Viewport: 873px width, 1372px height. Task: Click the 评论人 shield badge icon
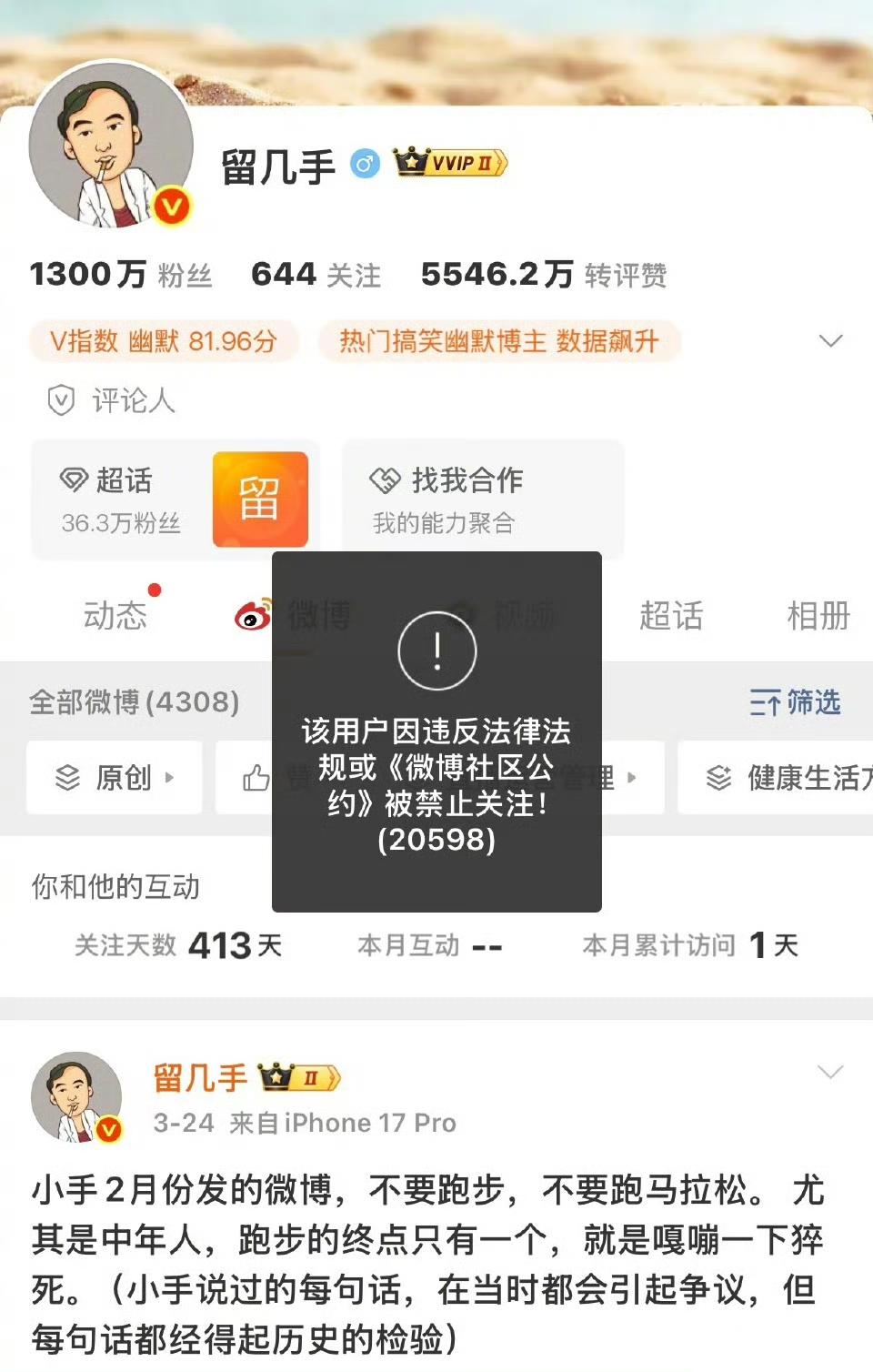(x=59, y=401)
